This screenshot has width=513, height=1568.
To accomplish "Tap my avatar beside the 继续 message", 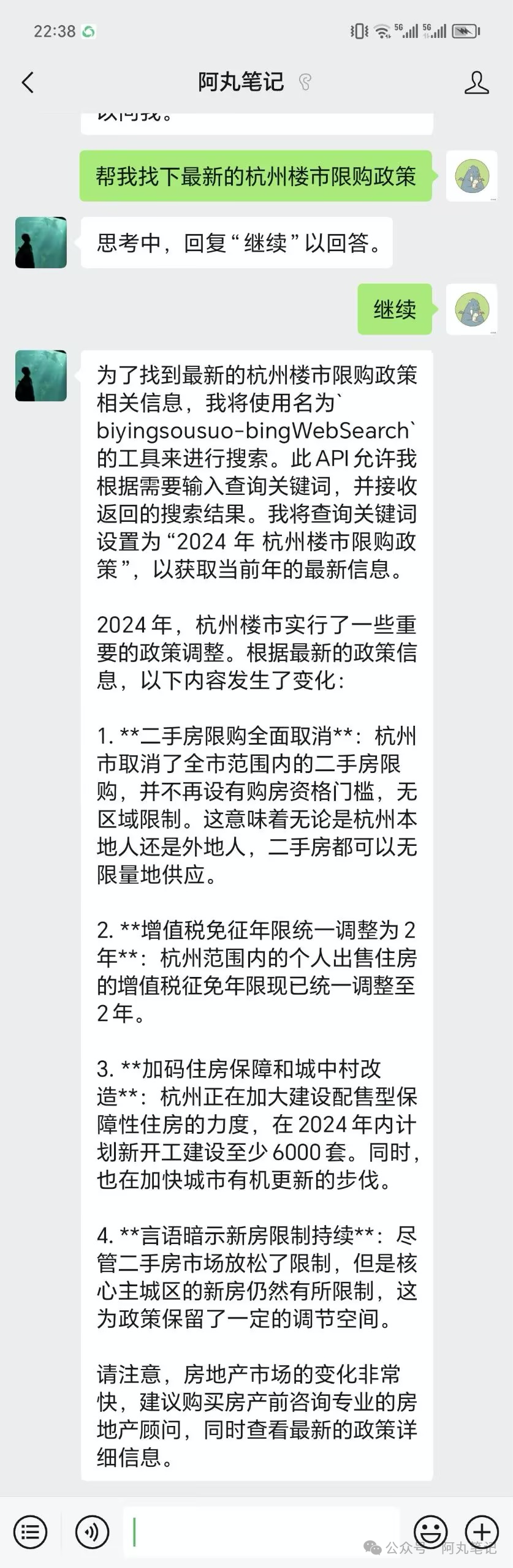I will [x=471, y=309].
